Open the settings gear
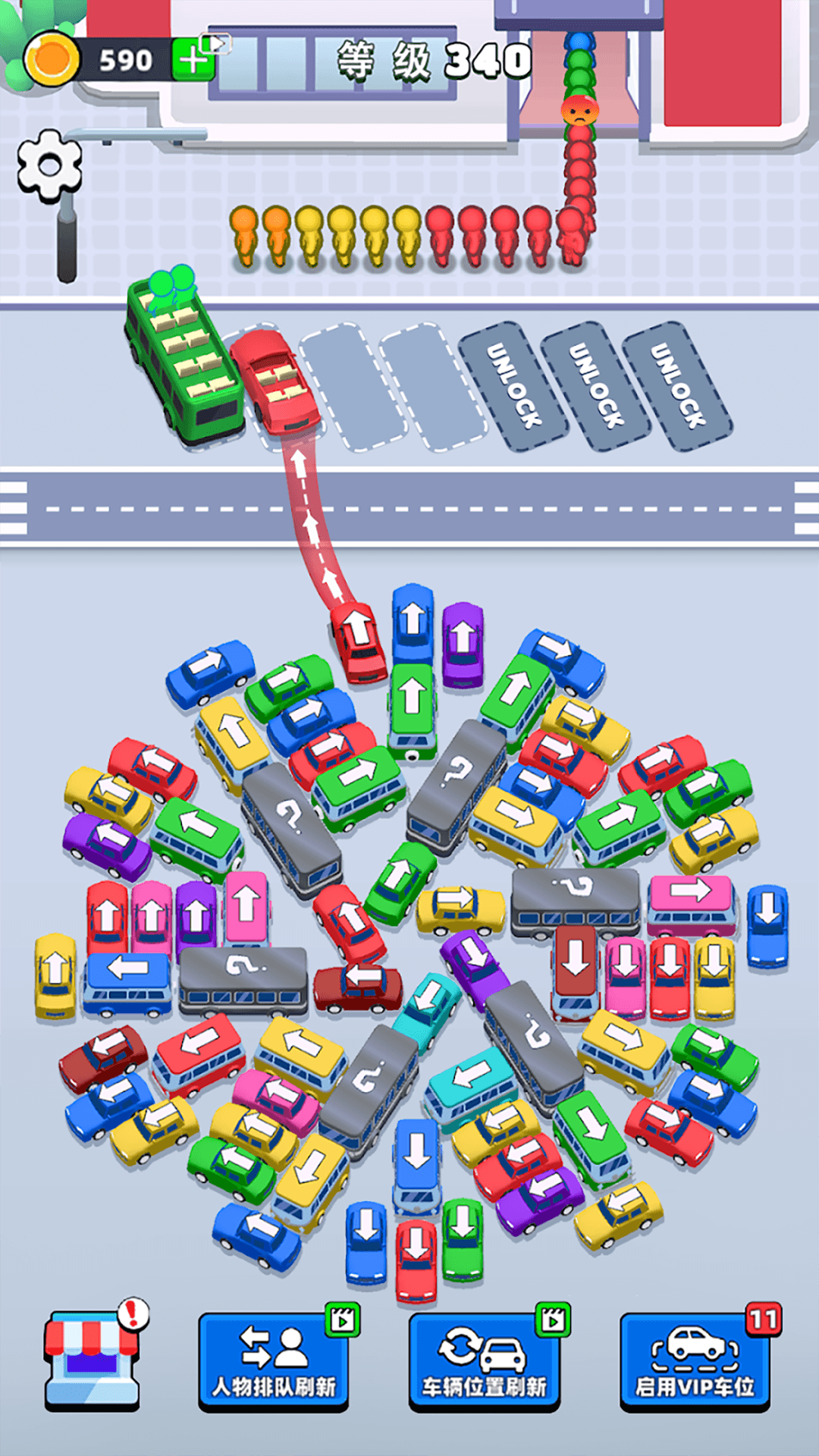Viewport: 819px width, 1456px height. (49, 166)
